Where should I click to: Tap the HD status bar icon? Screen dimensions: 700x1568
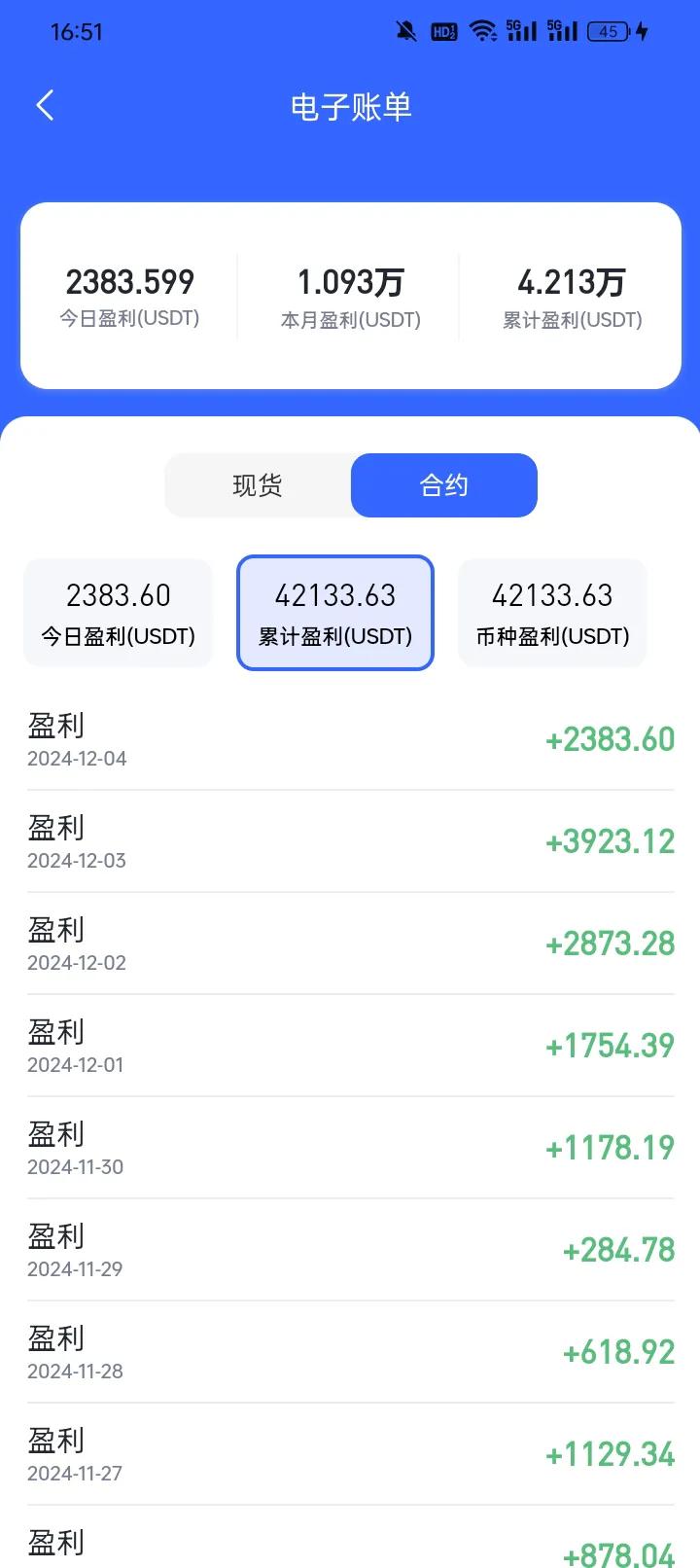tap(444, 31)
